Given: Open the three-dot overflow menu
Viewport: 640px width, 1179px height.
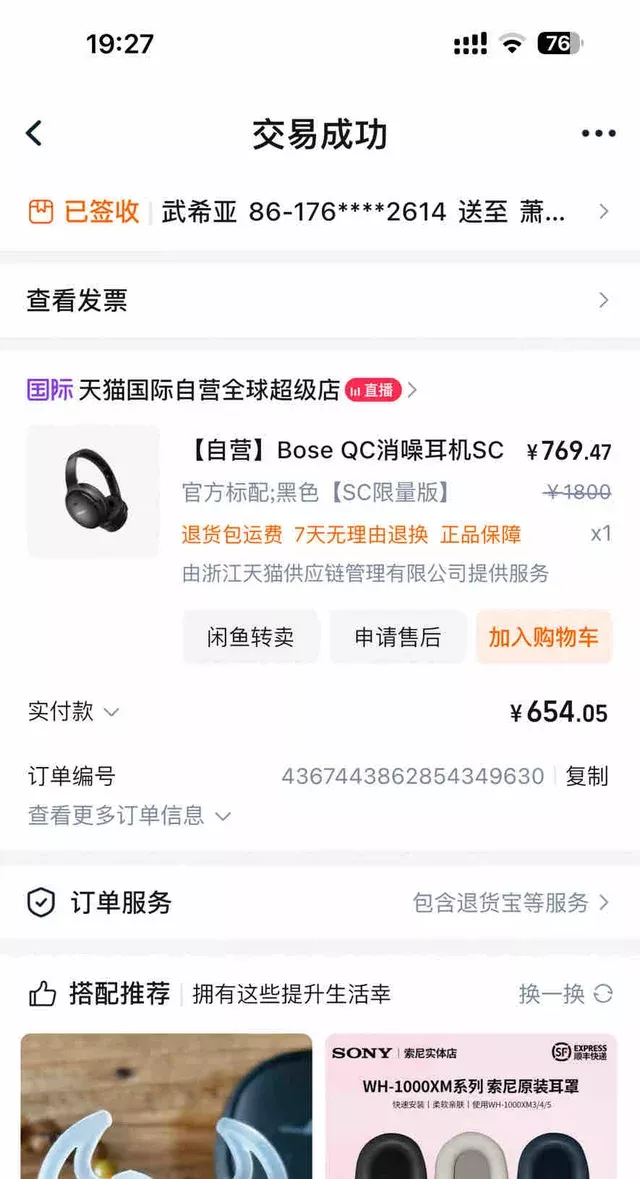Looking at the screenshot, I should click(x=598, y=134).
